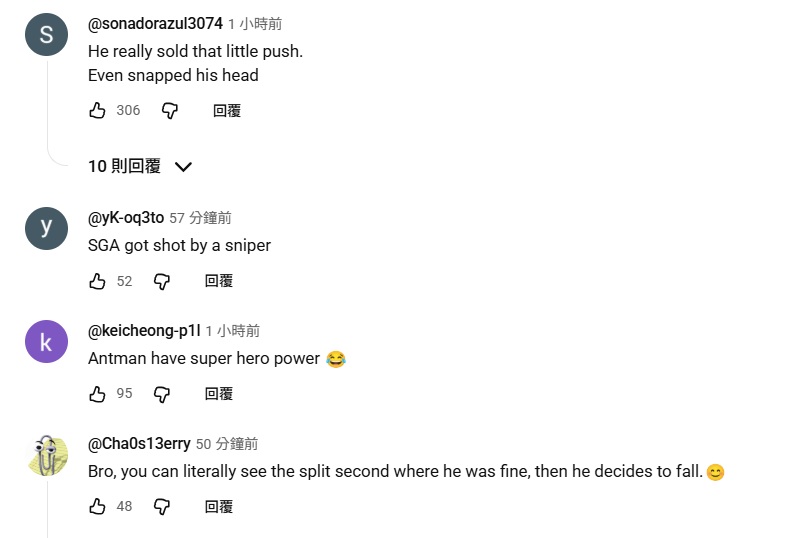Dislike the comment by @Cha0s13erry
This screenshot has height=538, width=789.
pos(162,508)
